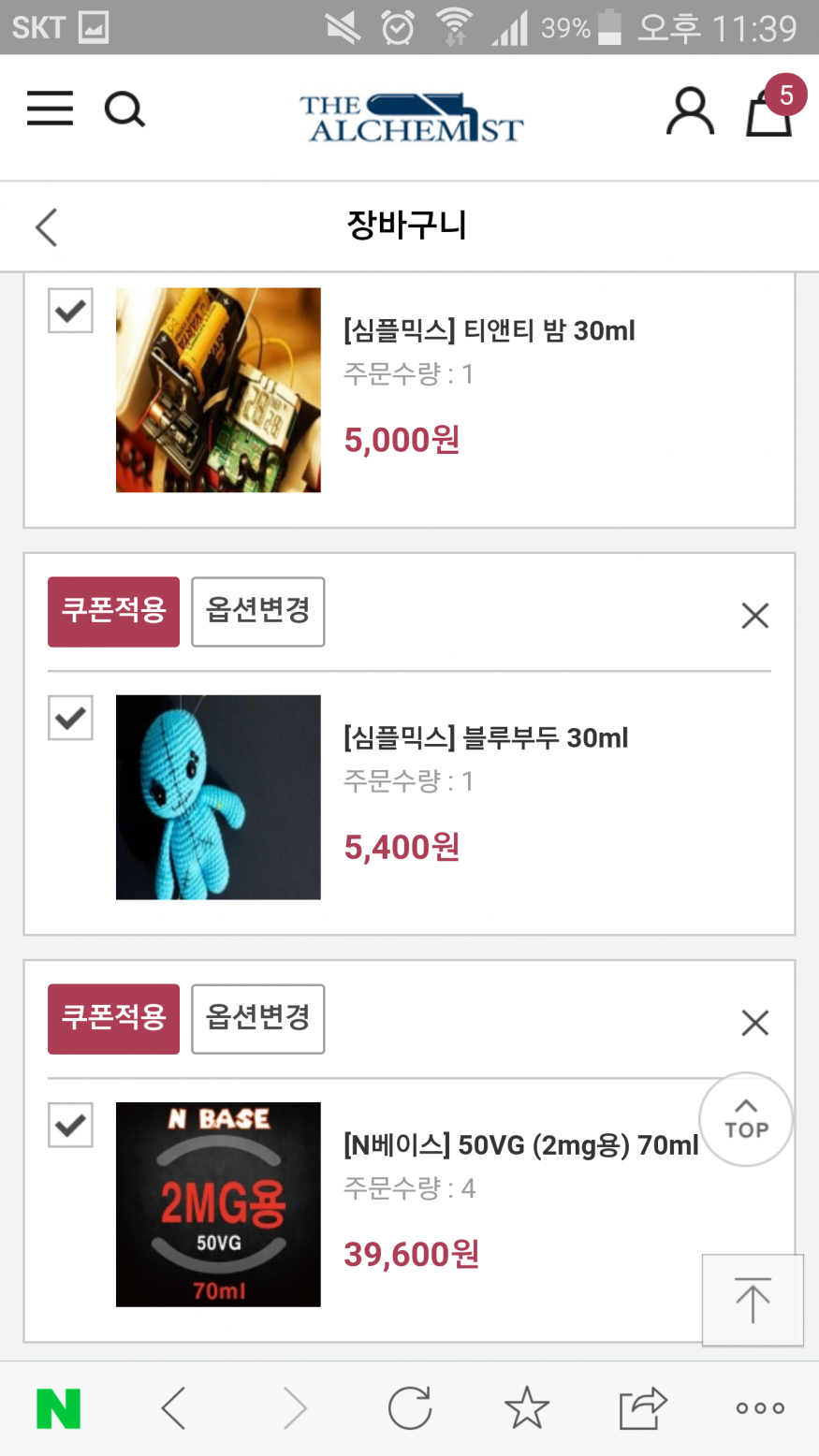Open the account profile icon
819x1456 pixels.
[690, 111]
